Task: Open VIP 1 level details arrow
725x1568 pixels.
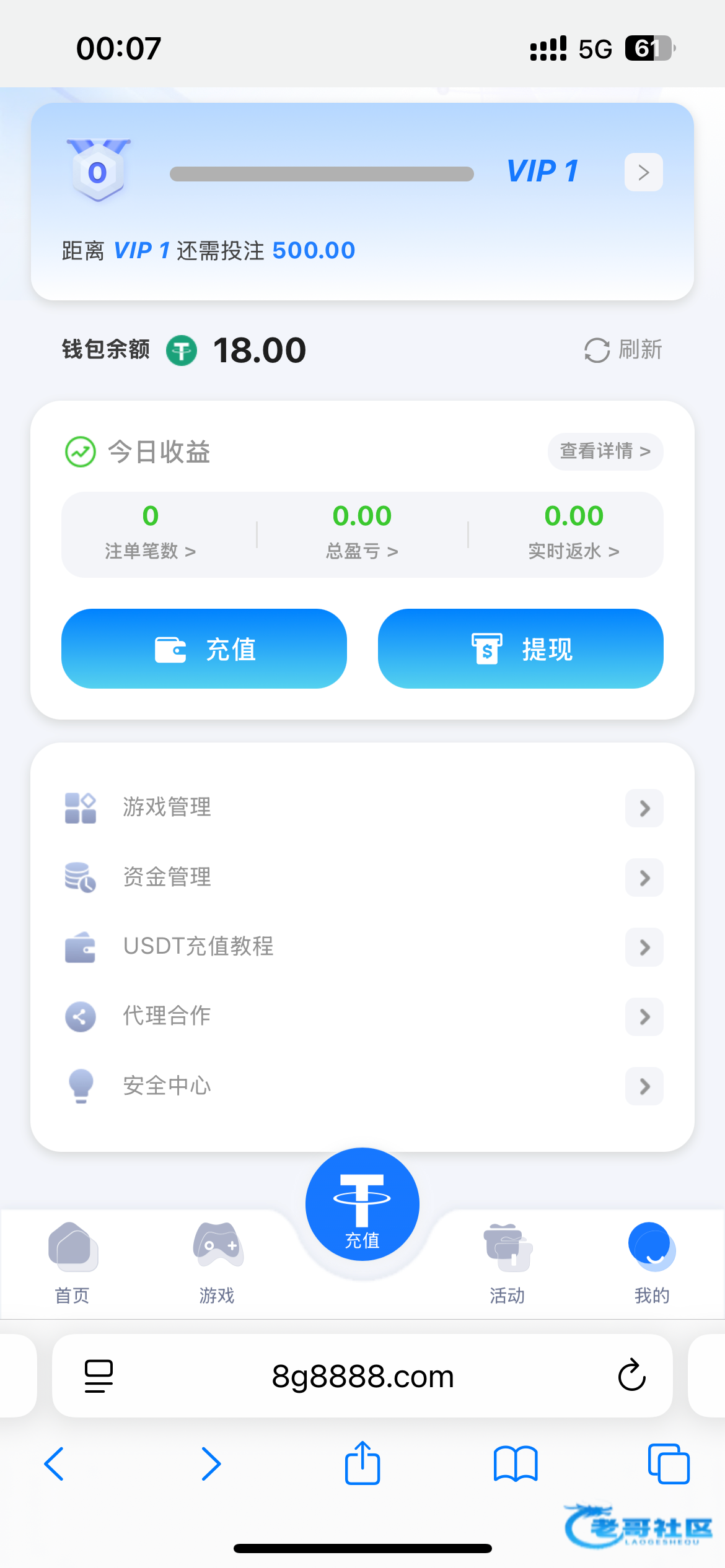Action: (x=643, y=172)
